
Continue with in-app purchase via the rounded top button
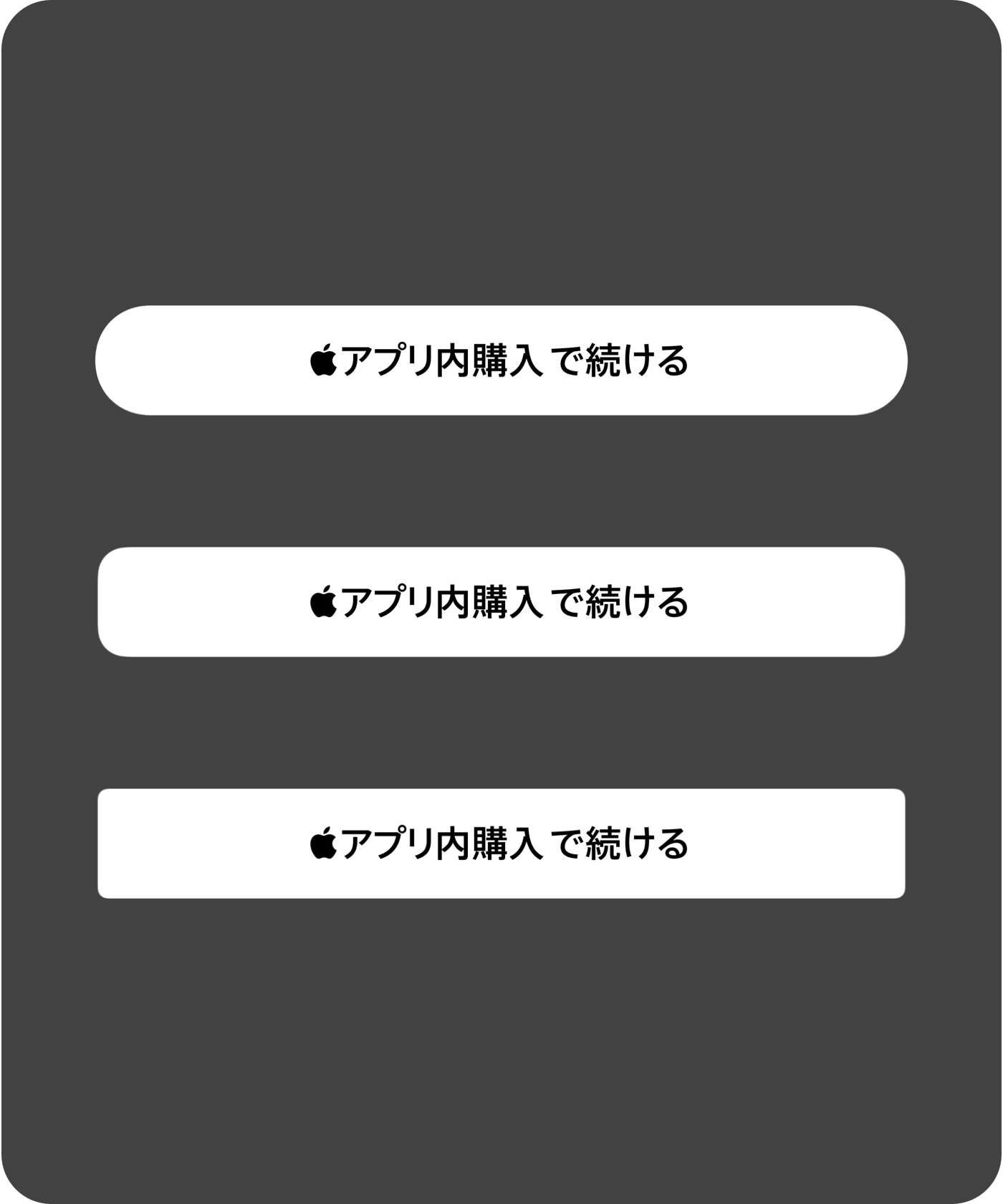[x=501, y=360]
